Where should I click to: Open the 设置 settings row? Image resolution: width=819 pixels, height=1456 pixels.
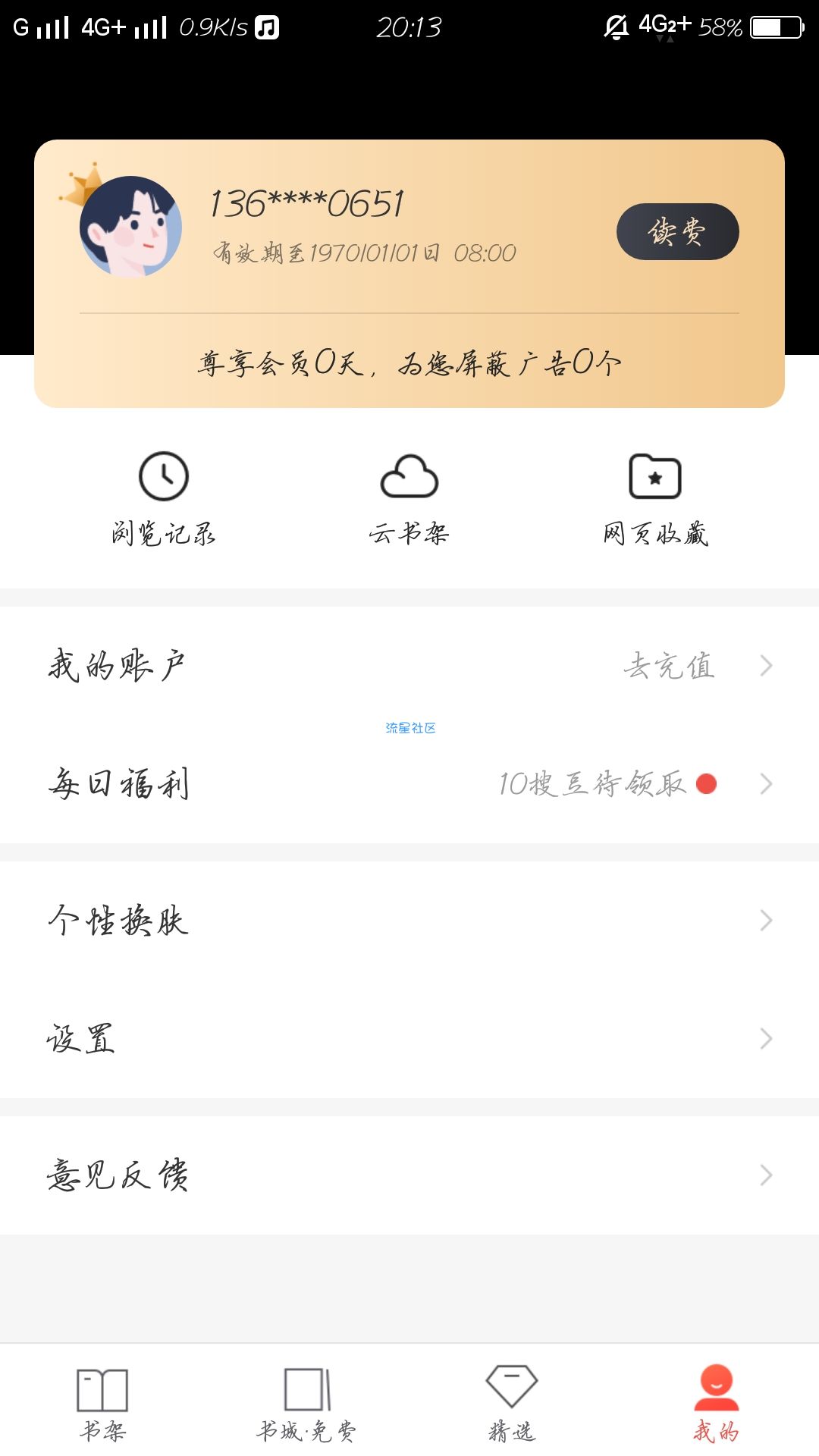[x=409, y=1039]
